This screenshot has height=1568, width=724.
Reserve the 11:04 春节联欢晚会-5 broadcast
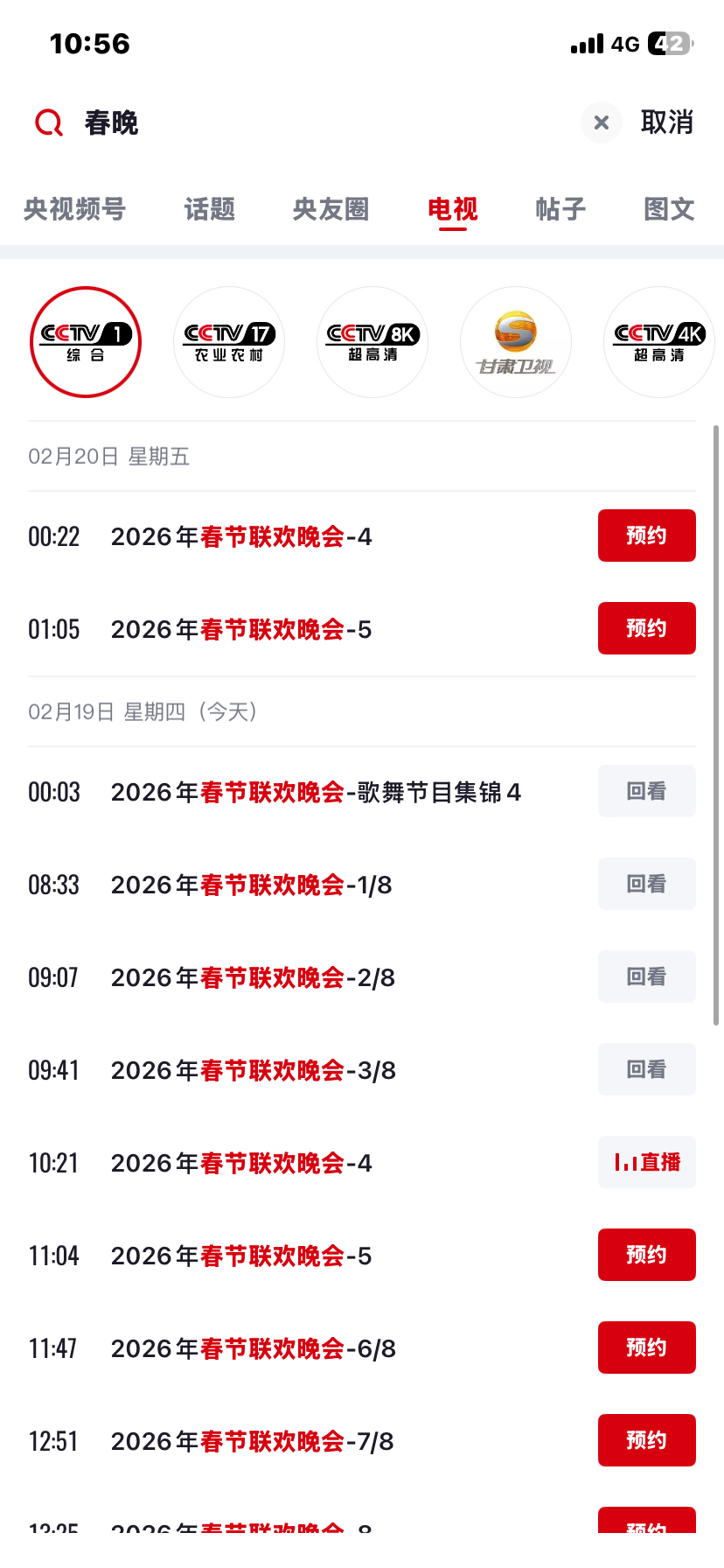click(x=647, y=1255)
